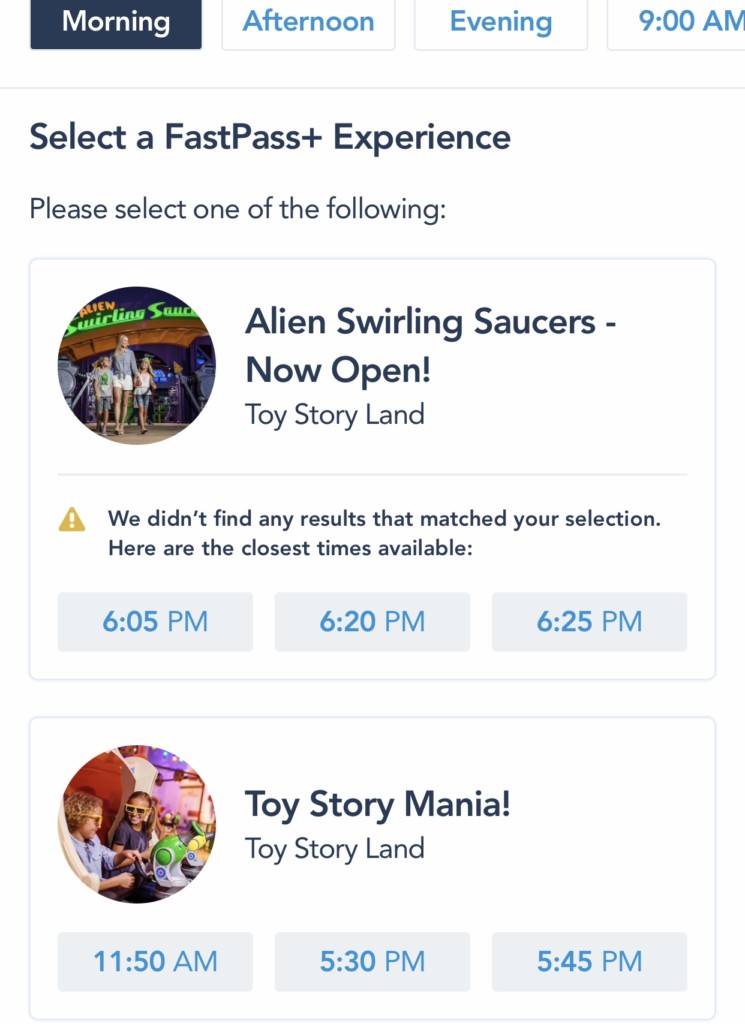Viewport: 745px width, 1024px height.
Task: Switch to the Evening time filter
Action: pyautogui.click(x=500, y=22)
